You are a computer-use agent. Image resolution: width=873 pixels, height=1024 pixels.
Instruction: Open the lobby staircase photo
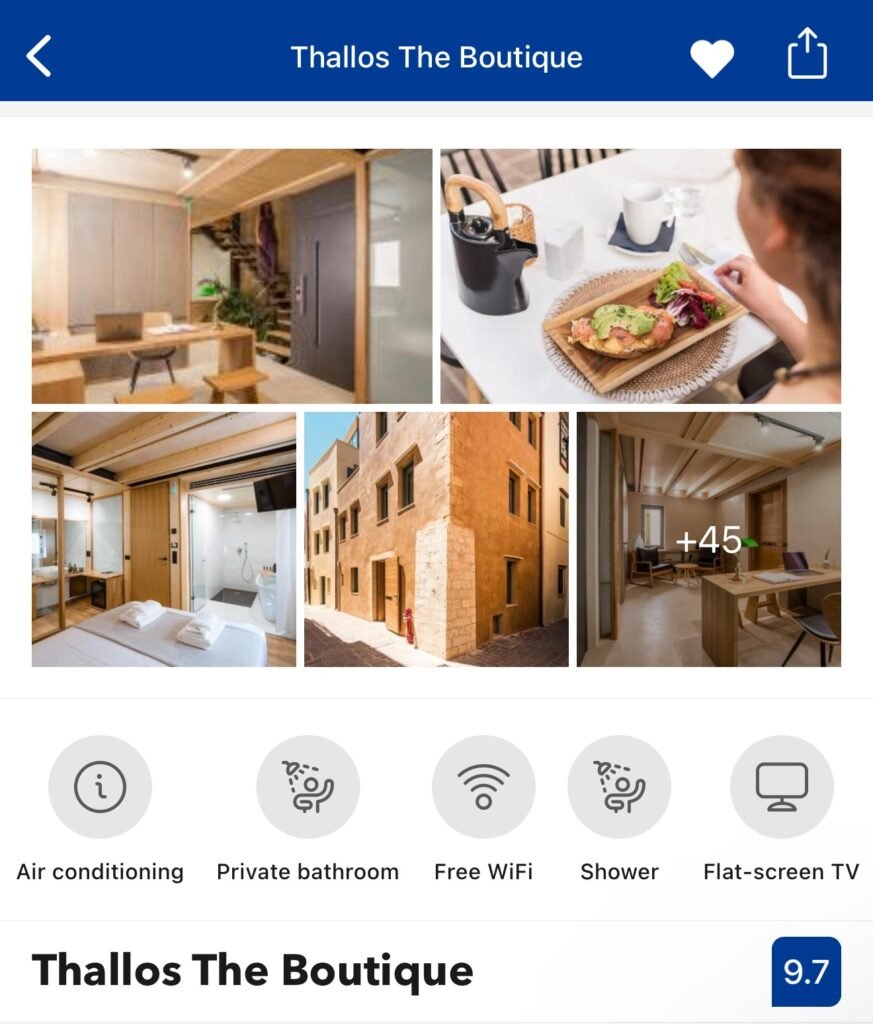point(232,276)
